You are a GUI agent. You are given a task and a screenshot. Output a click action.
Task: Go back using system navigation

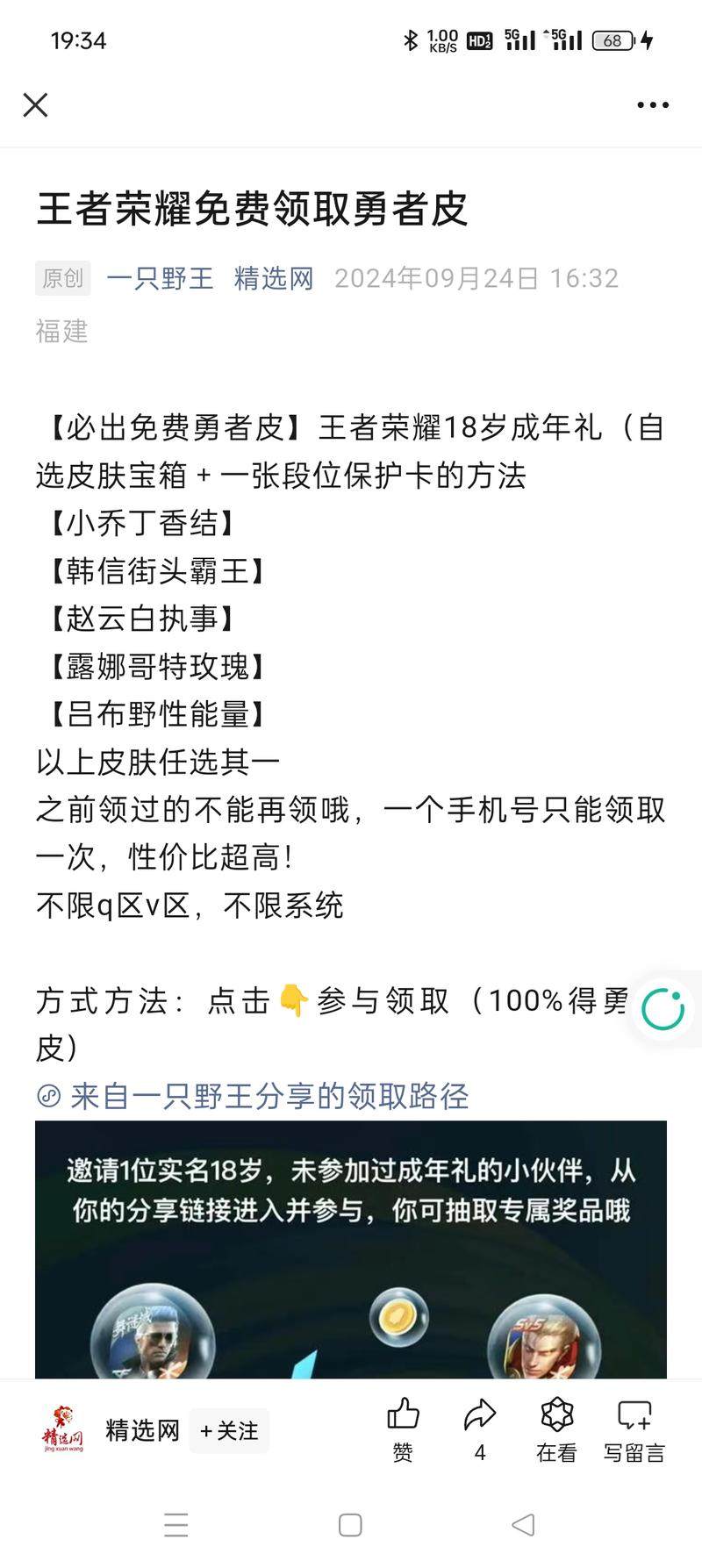click(523, 1525)
